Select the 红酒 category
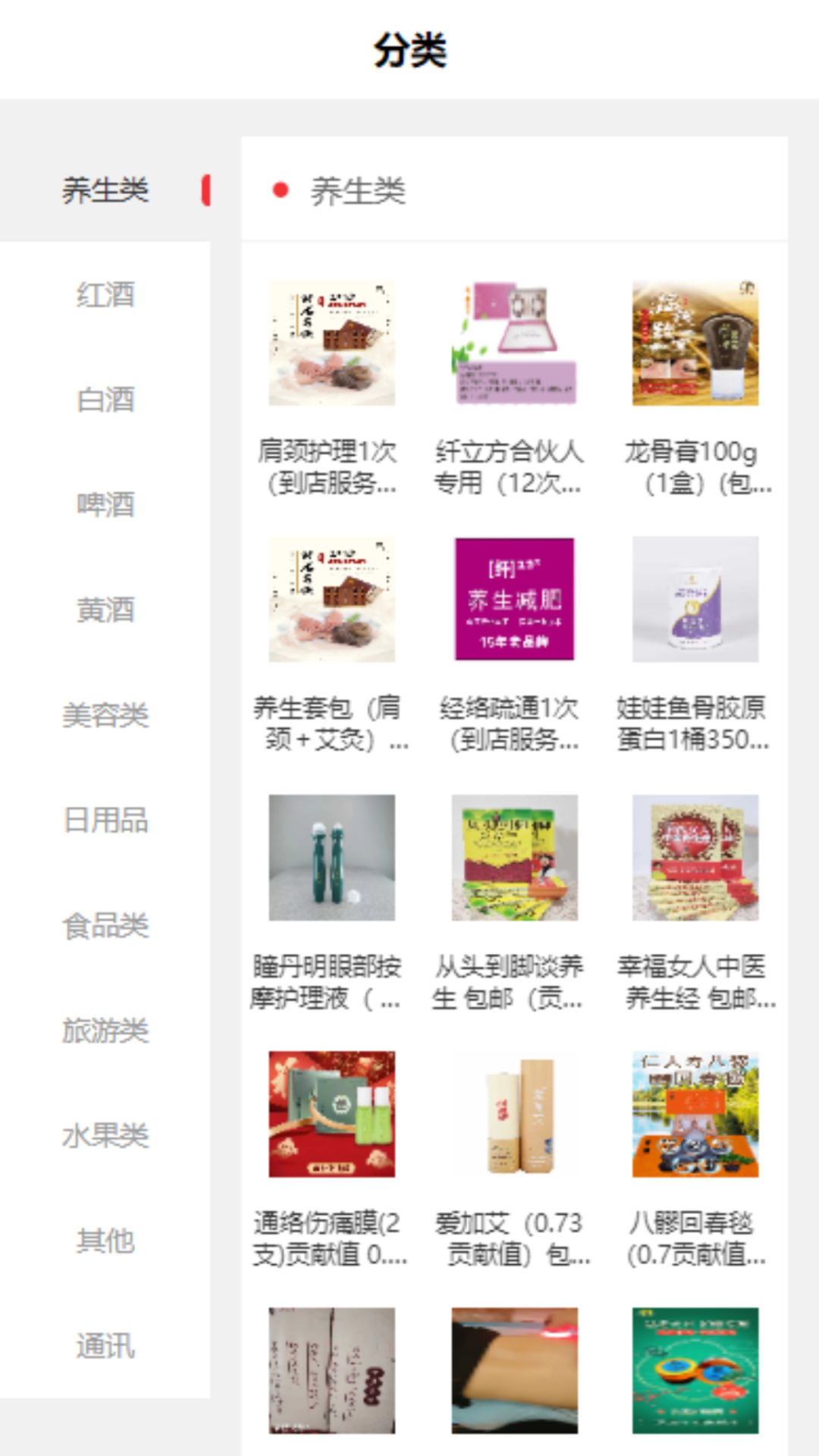Screen dimensions: 819x1456 coord(105,295)
